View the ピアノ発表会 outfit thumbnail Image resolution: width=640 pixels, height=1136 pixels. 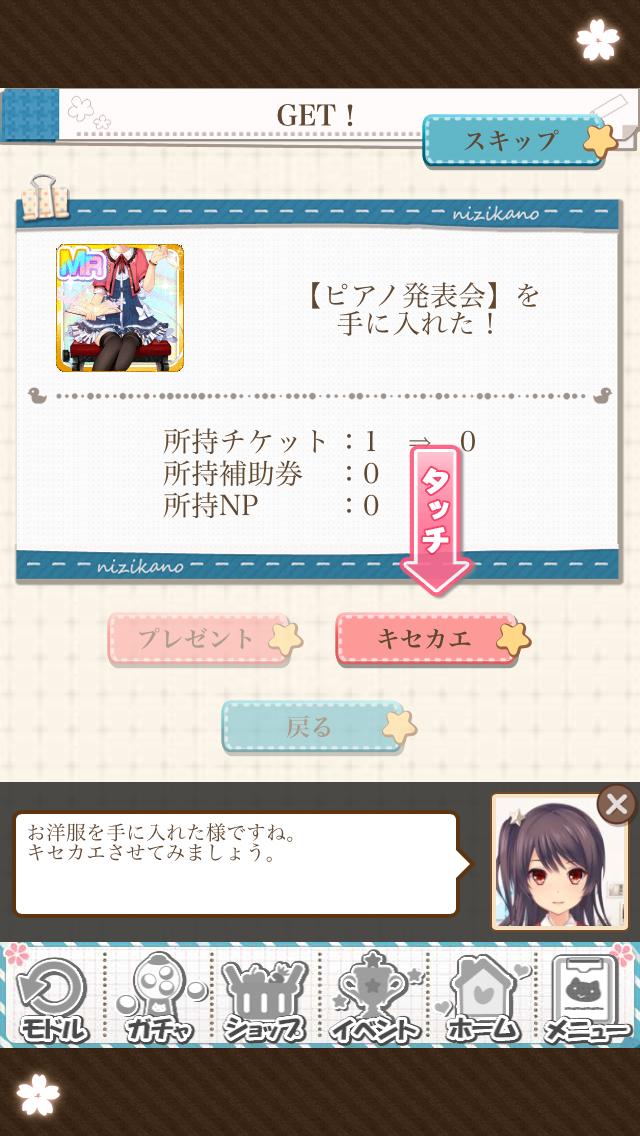[x=120, y=308]
